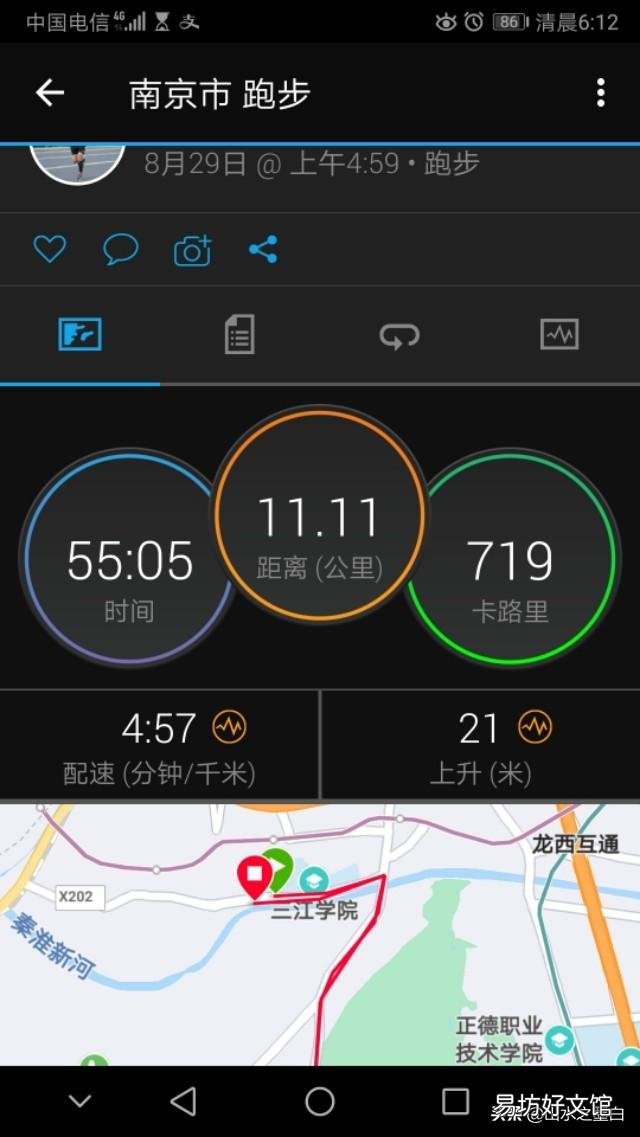
Task: Open the three-dot overflow menu
Action: coord(600,93)
